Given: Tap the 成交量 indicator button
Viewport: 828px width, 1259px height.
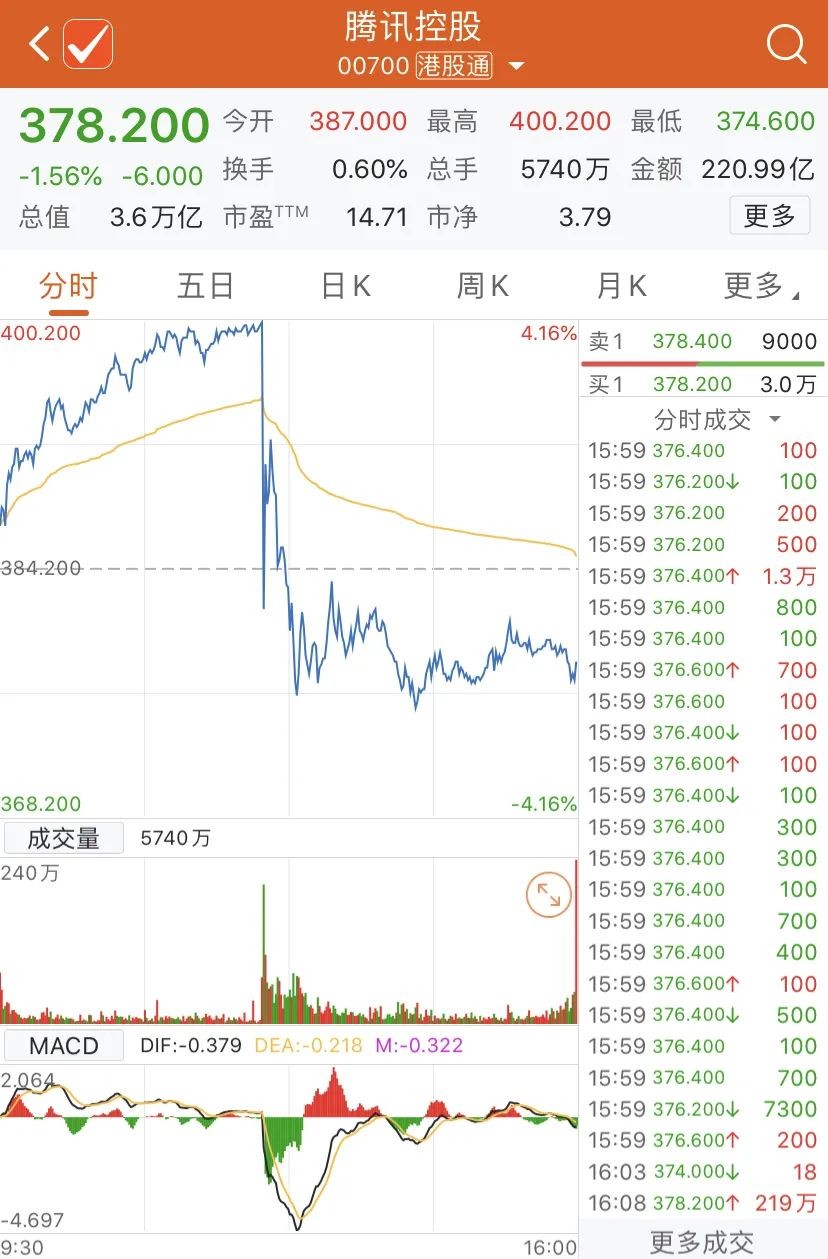Looking at the screenshot, I should [x=64, y=838].
